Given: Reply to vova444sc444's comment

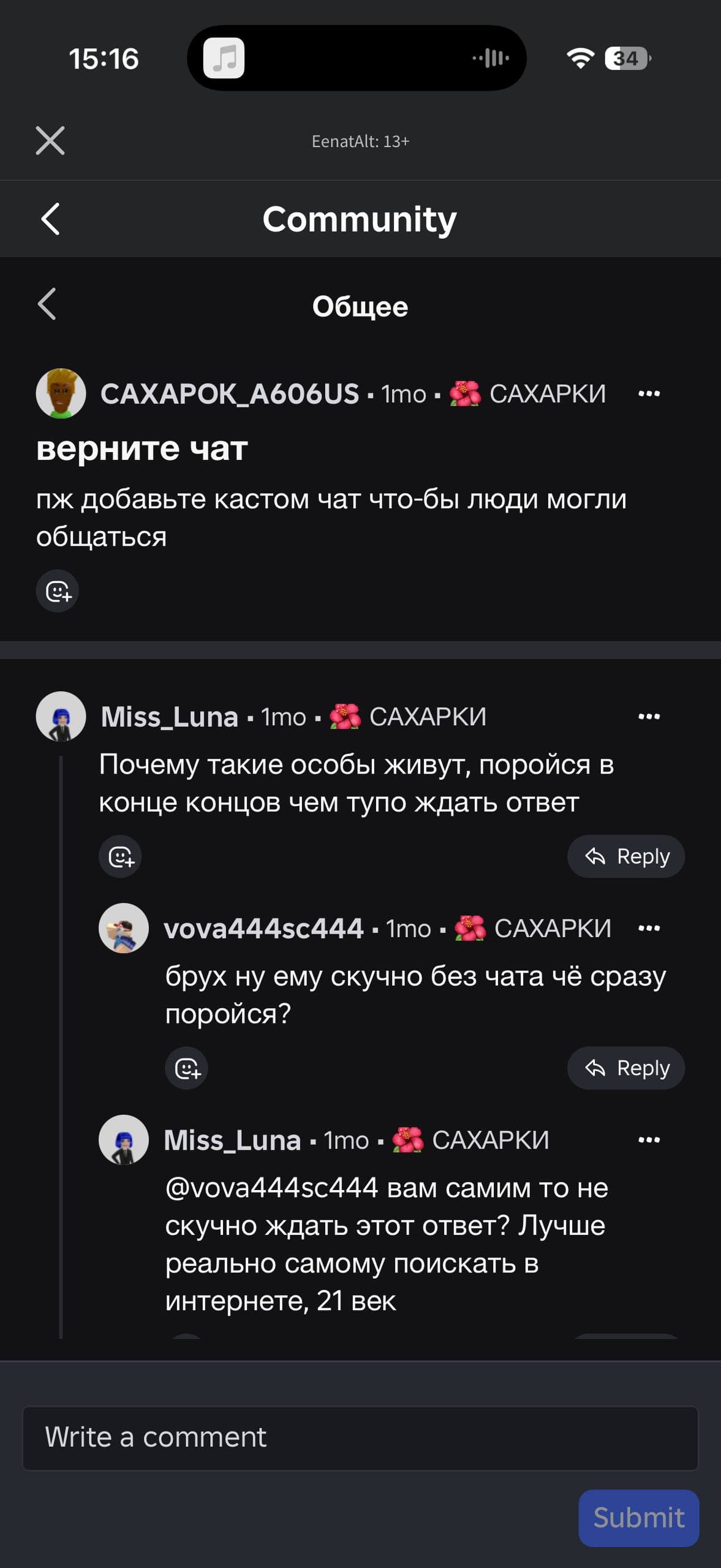Looking at the screenshot, I should click(x=625, y=1068).
